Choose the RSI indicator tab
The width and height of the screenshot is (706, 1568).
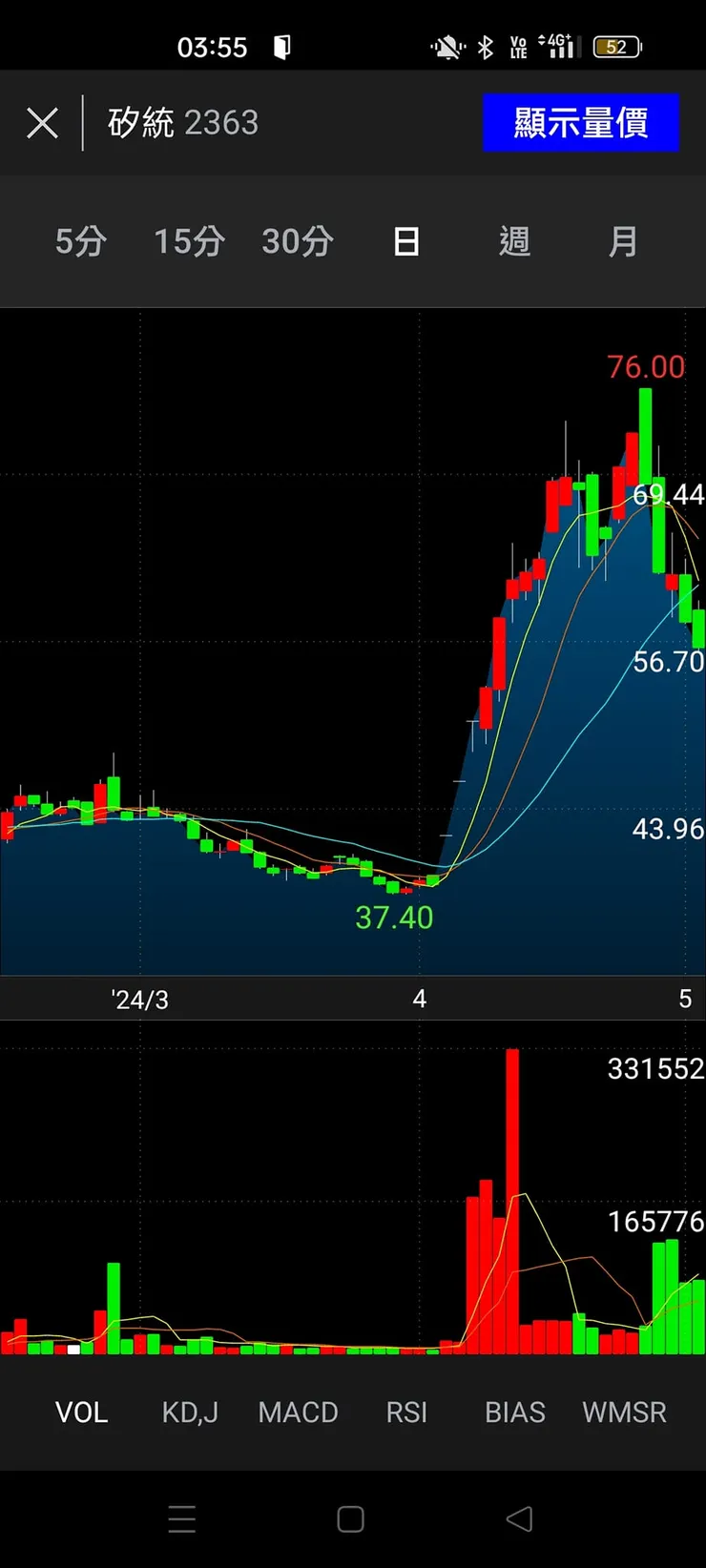click(x=406, y=1412)
